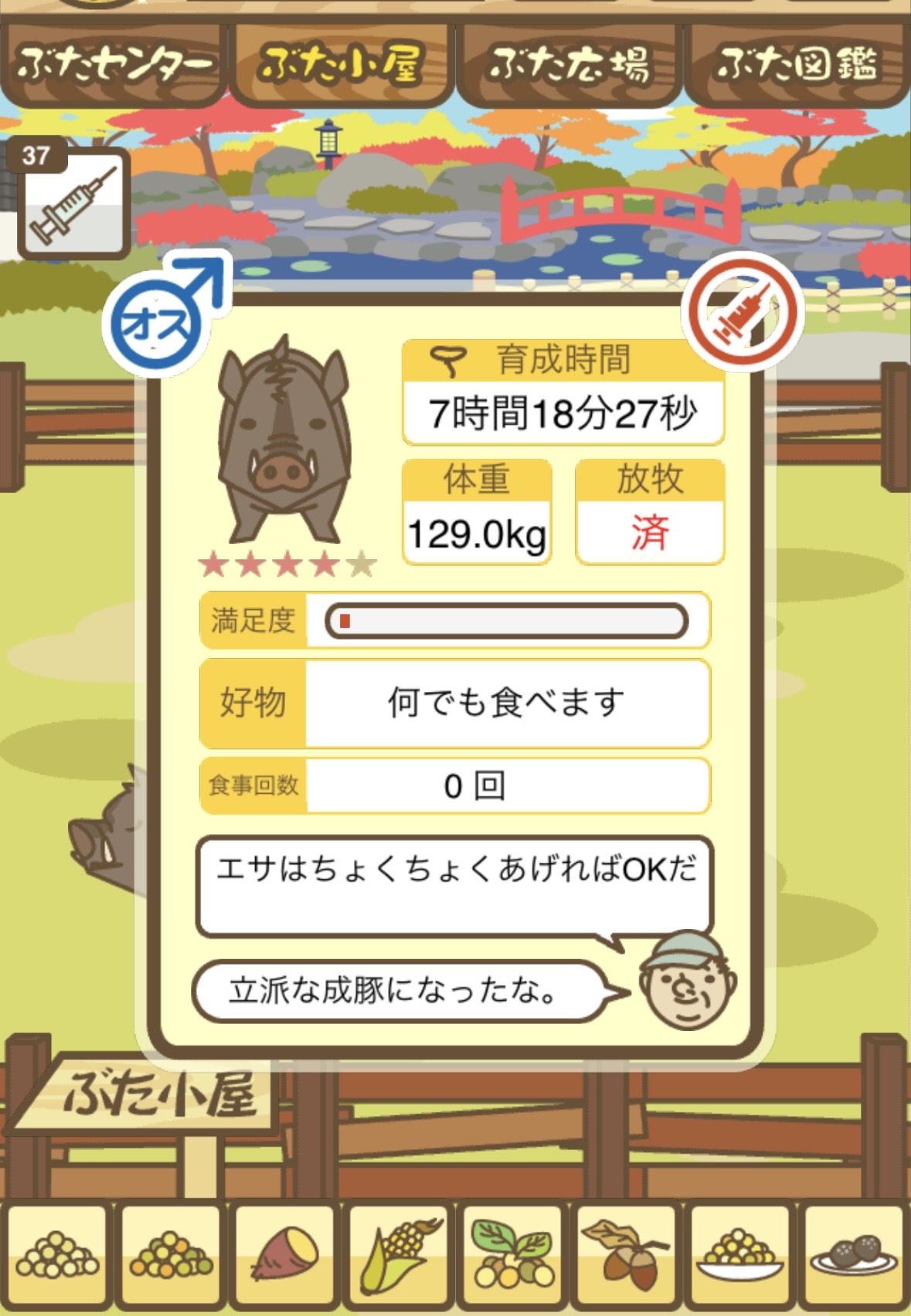Select the ぶた小屋 tab
911x1316 pixels.
click(341, 65)
